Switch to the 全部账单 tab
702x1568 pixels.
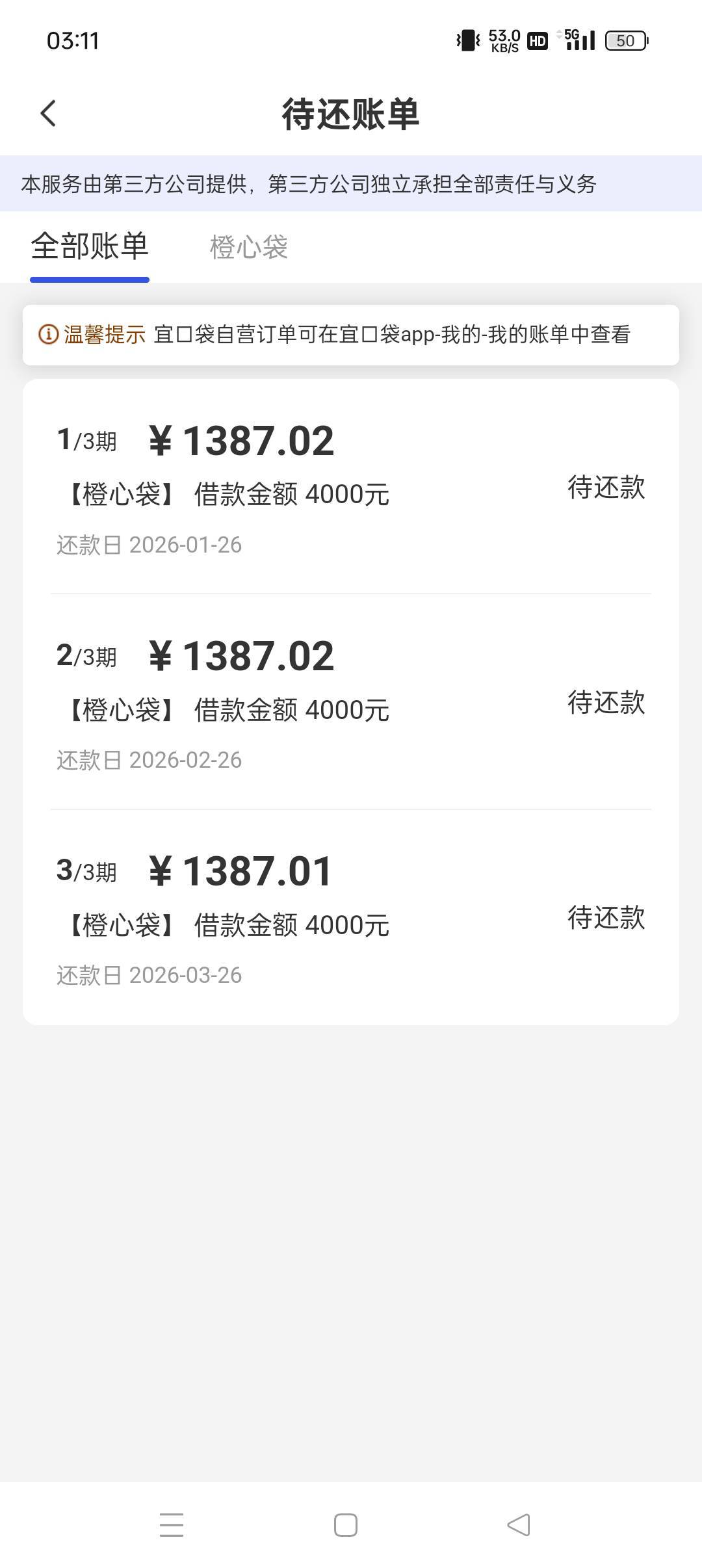click(x=90, y=247)
